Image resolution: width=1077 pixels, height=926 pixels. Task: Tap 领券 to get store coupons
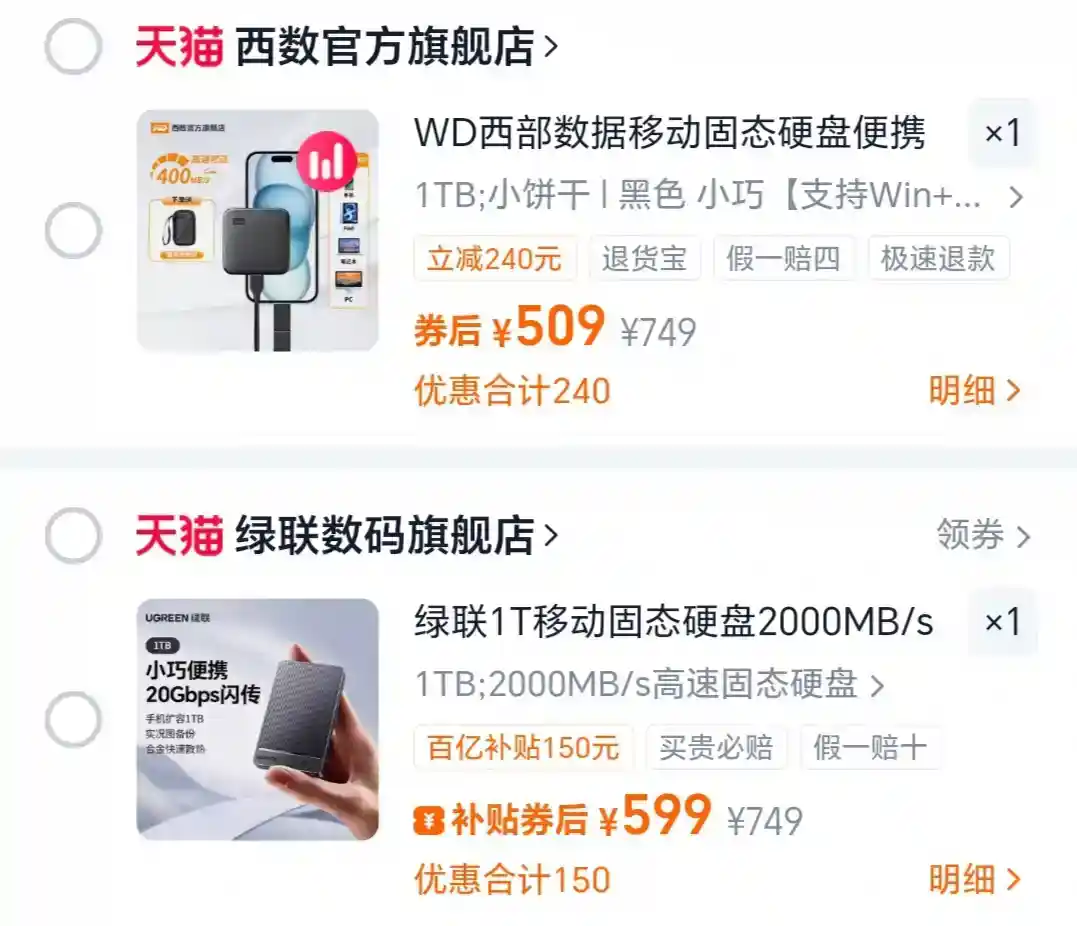(x=983, y=536)
